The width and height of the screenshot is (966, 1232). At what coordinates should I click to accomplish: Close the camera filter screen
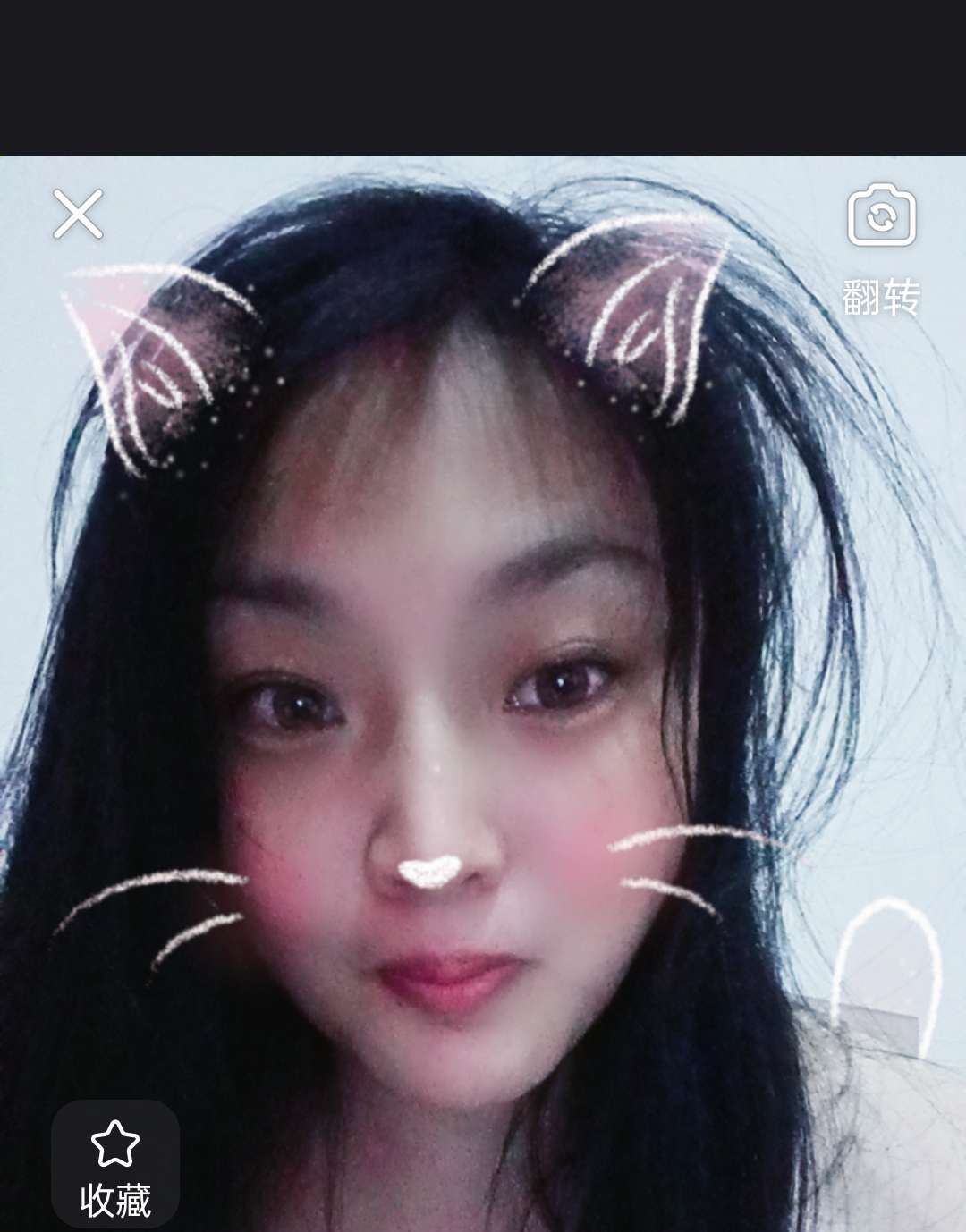click(x=78, y=214)
